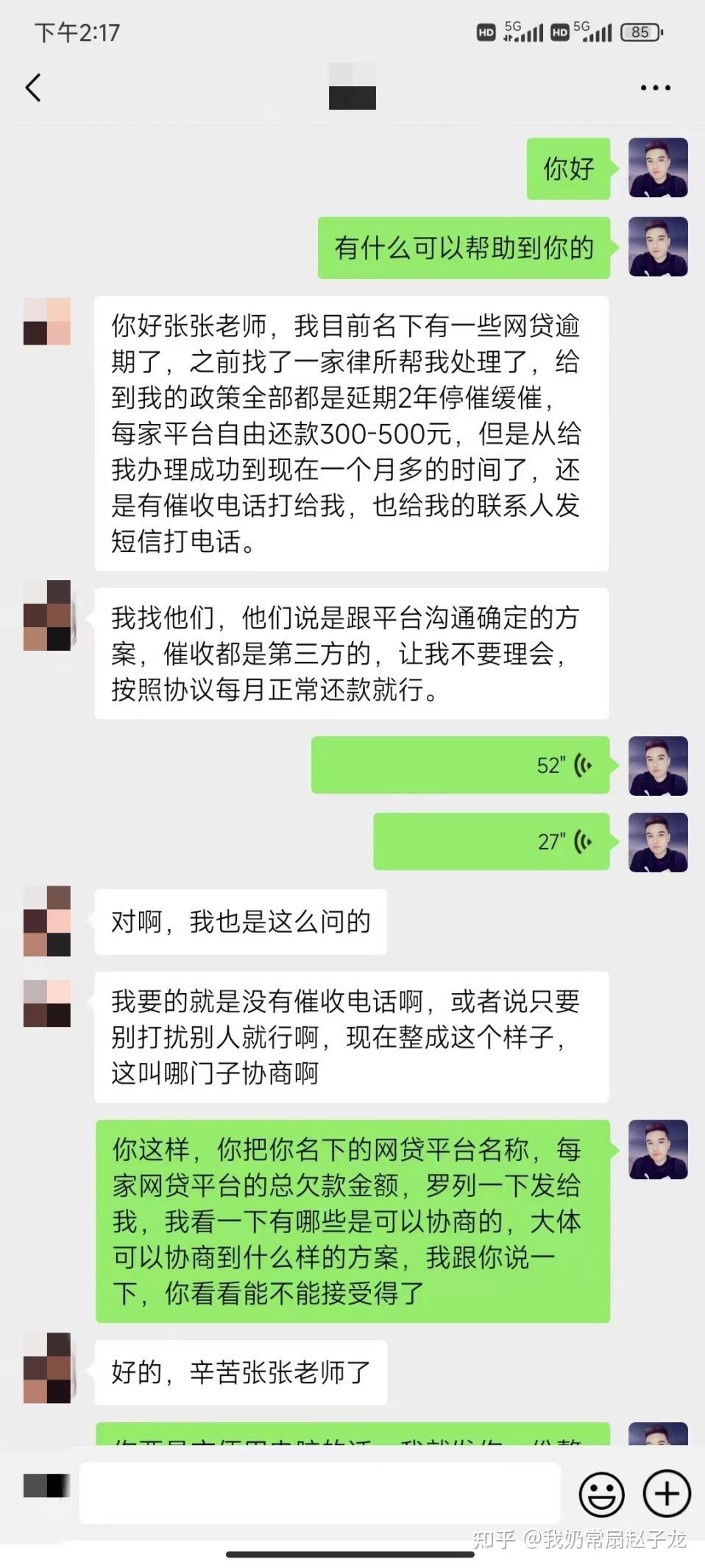
Task: Play the 27-second voice message
Action: coord(492,841)
